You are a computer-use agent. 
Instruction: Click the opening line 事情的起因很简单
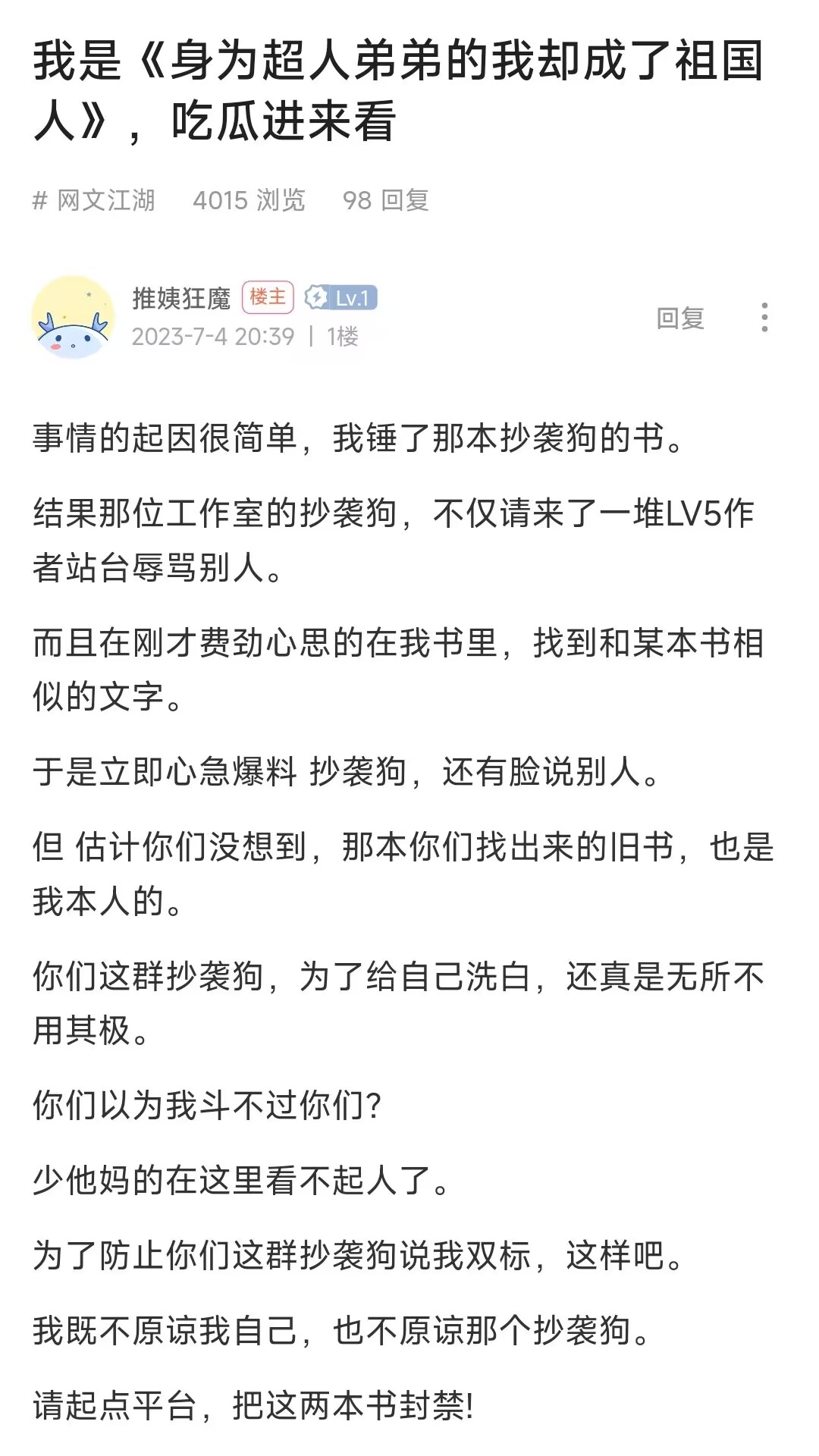click(x=356, y=440)
